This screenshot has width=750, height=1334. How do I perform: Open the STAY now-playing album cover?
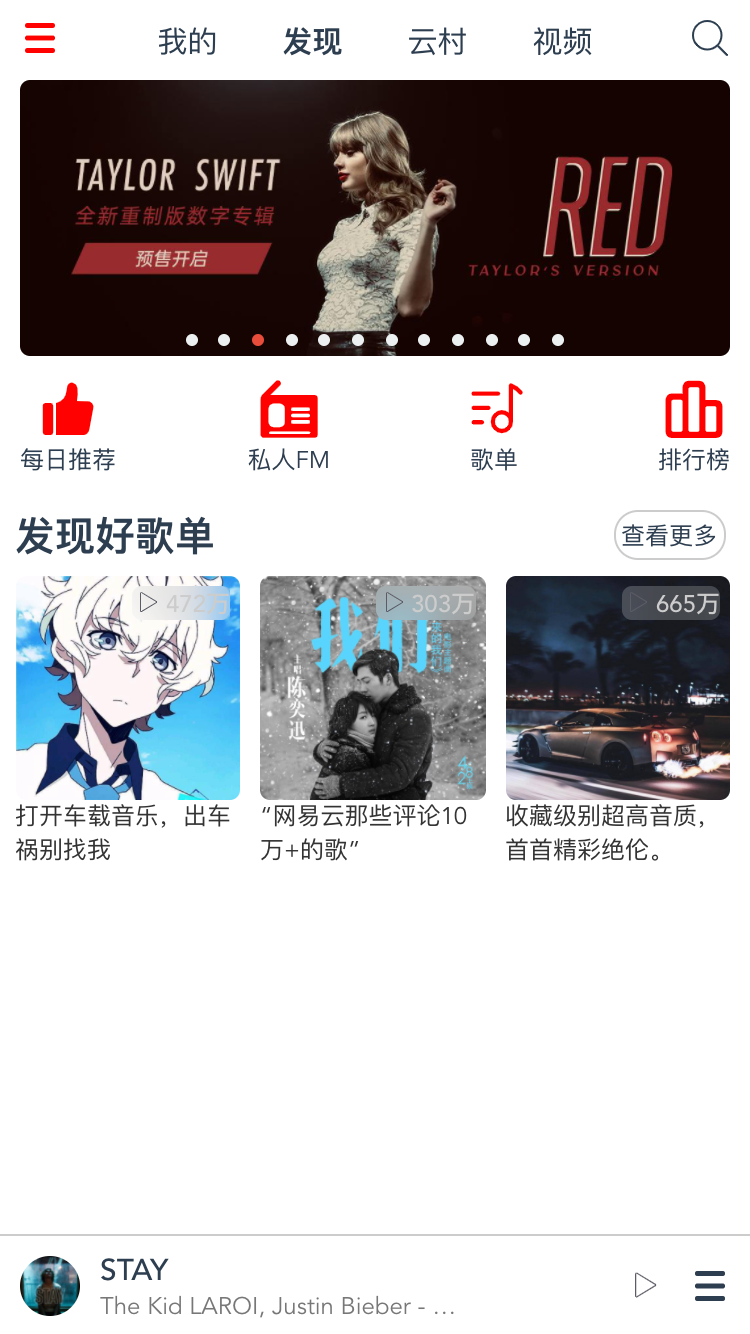coord(50,1285)
